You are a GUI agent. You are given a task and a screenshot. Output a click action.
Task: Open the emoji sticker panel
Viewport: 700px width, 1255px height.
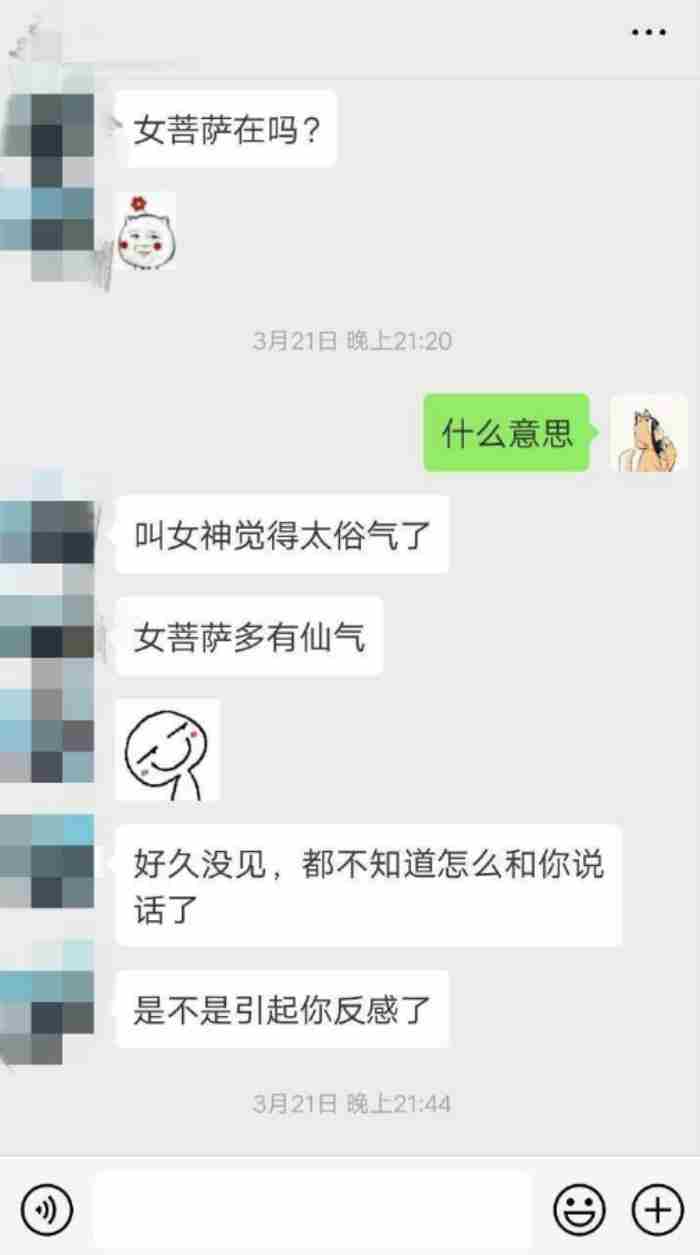point(579,1210)
